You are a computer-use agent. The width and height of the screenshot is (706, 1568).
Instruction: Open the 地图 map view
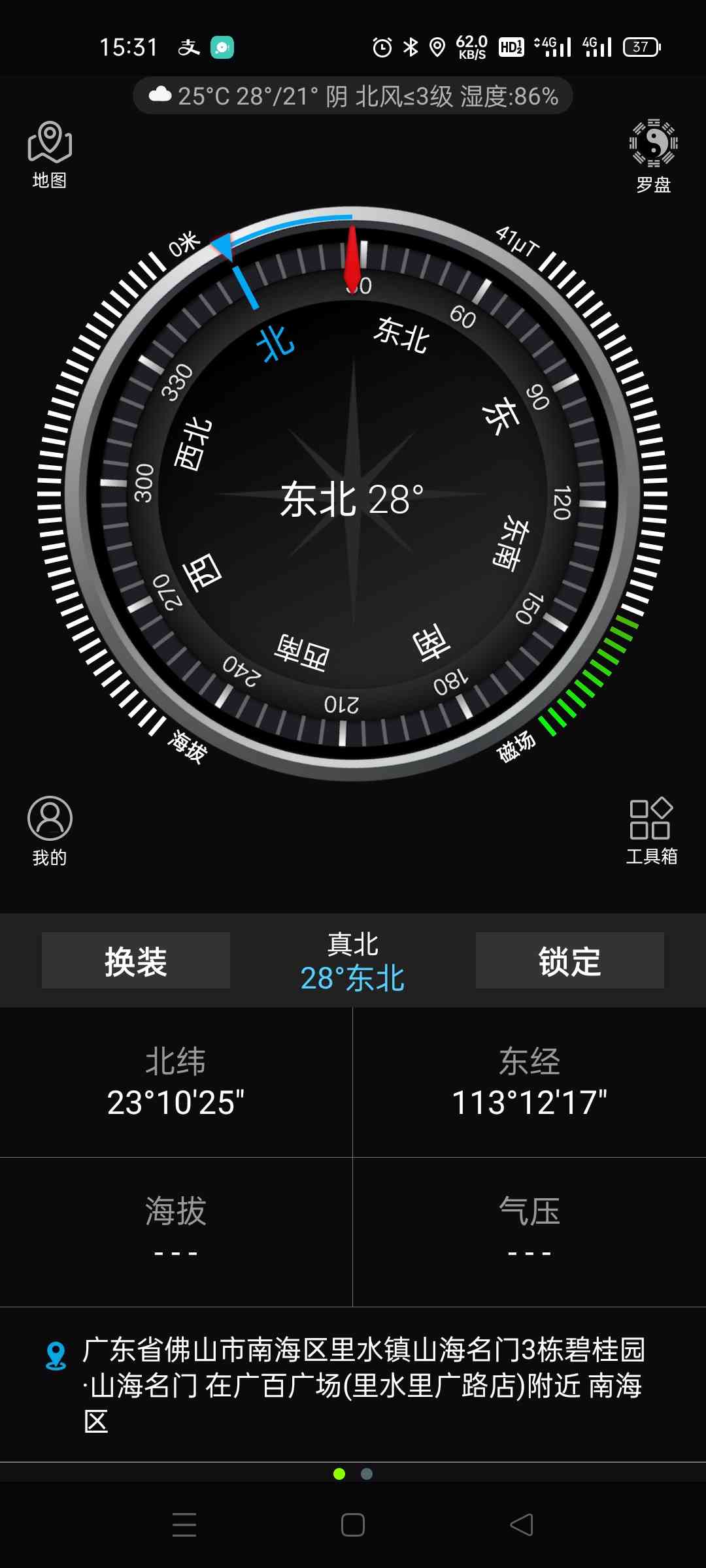50,154
